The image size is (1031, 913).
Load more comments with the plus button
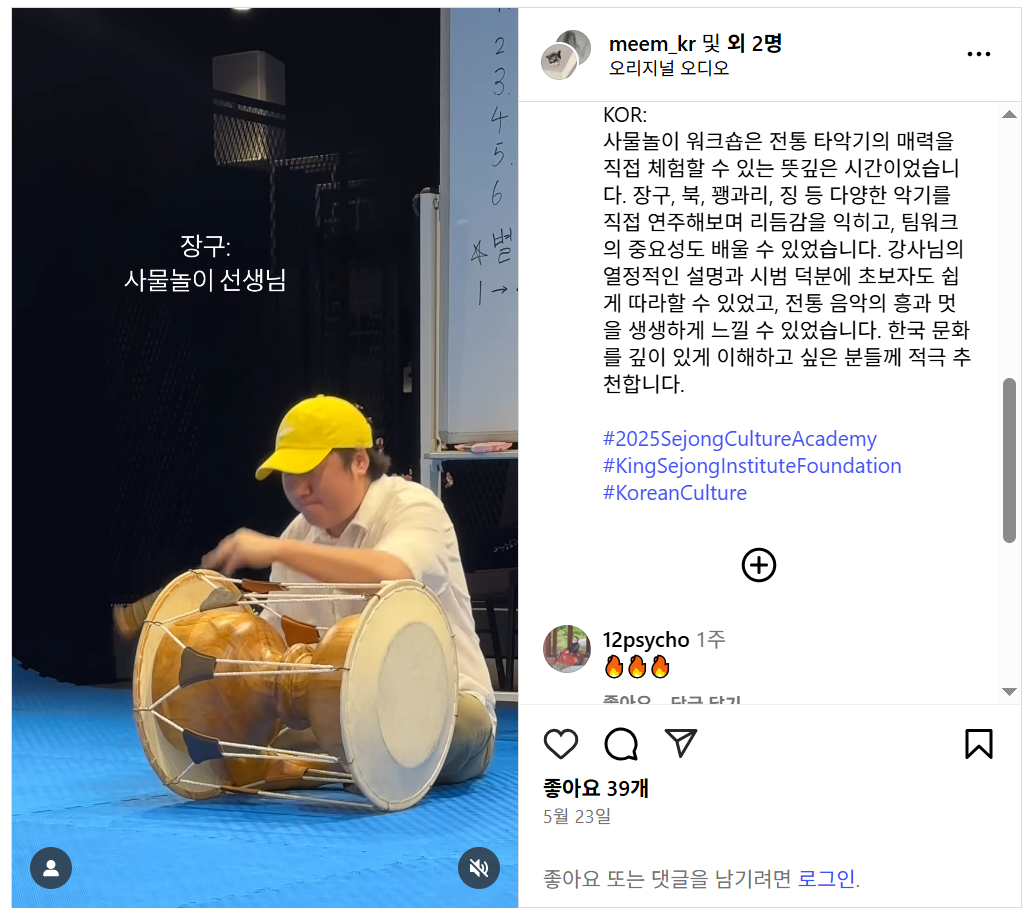coord(759,565)
